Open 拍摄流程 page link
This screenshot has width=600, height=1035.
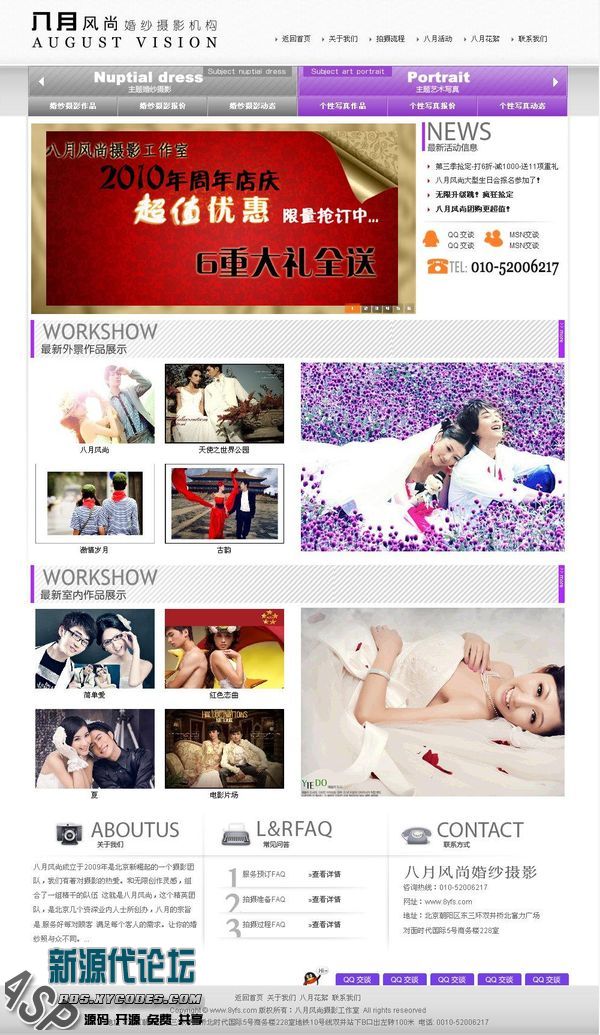pyautogui.click(x=390, y=39)
